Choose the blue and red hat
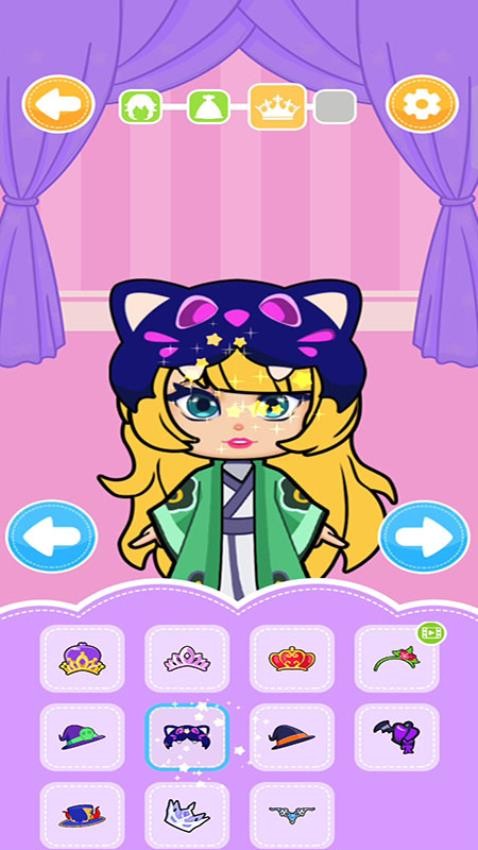The image size is (478, 850). click(82, 816)
